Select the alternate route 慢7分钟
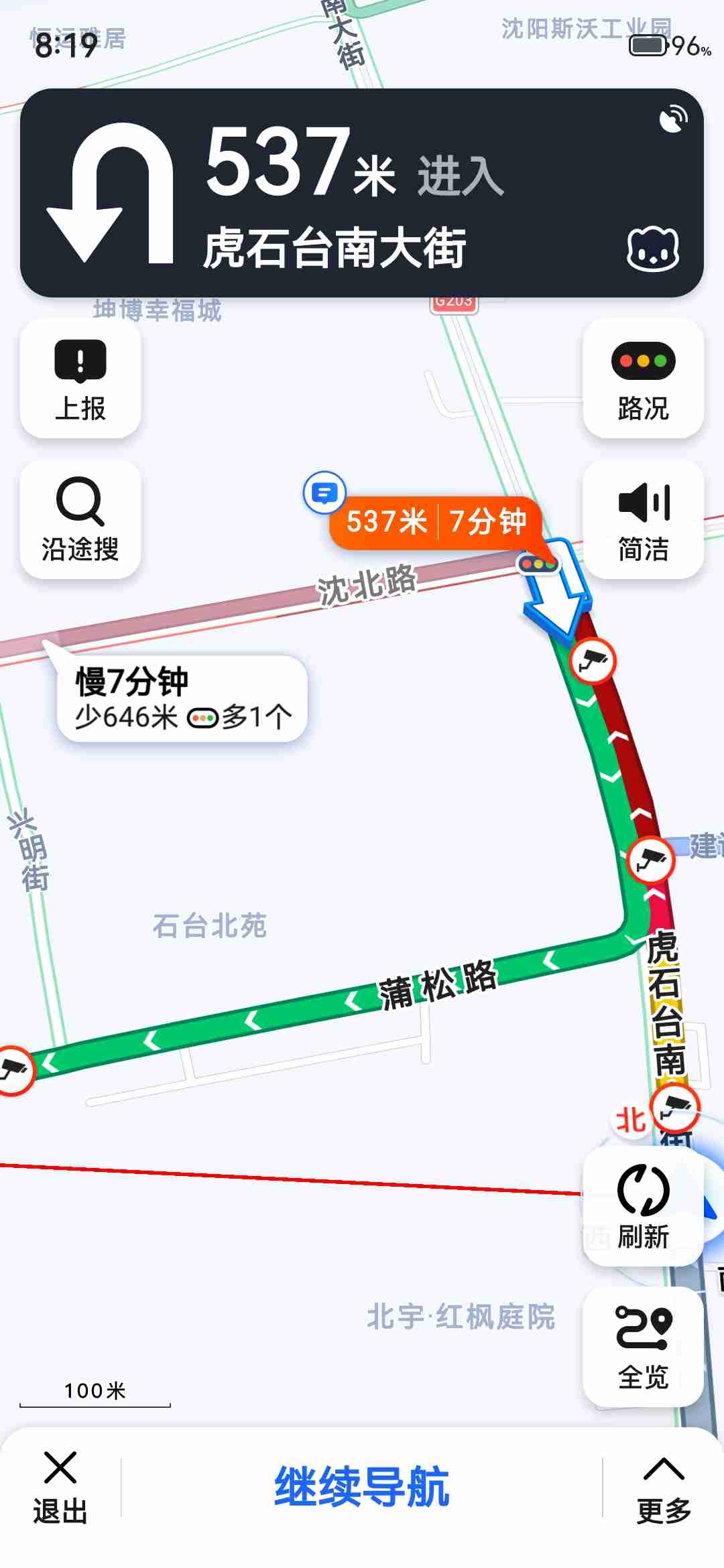This screenshot has width=724, height=1568. pyautogui.click(x=182, y=698)
